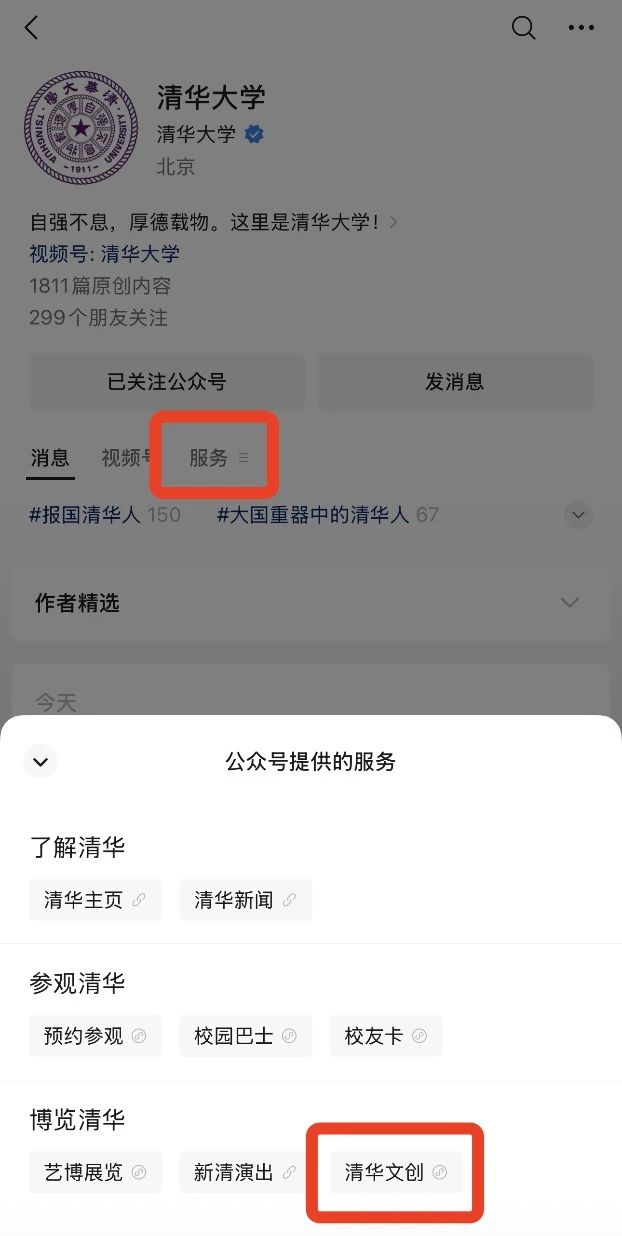622x1236 pixels.
Task: Expand the hashtag list dropdown arrow
Action: (x=578, y=515)
